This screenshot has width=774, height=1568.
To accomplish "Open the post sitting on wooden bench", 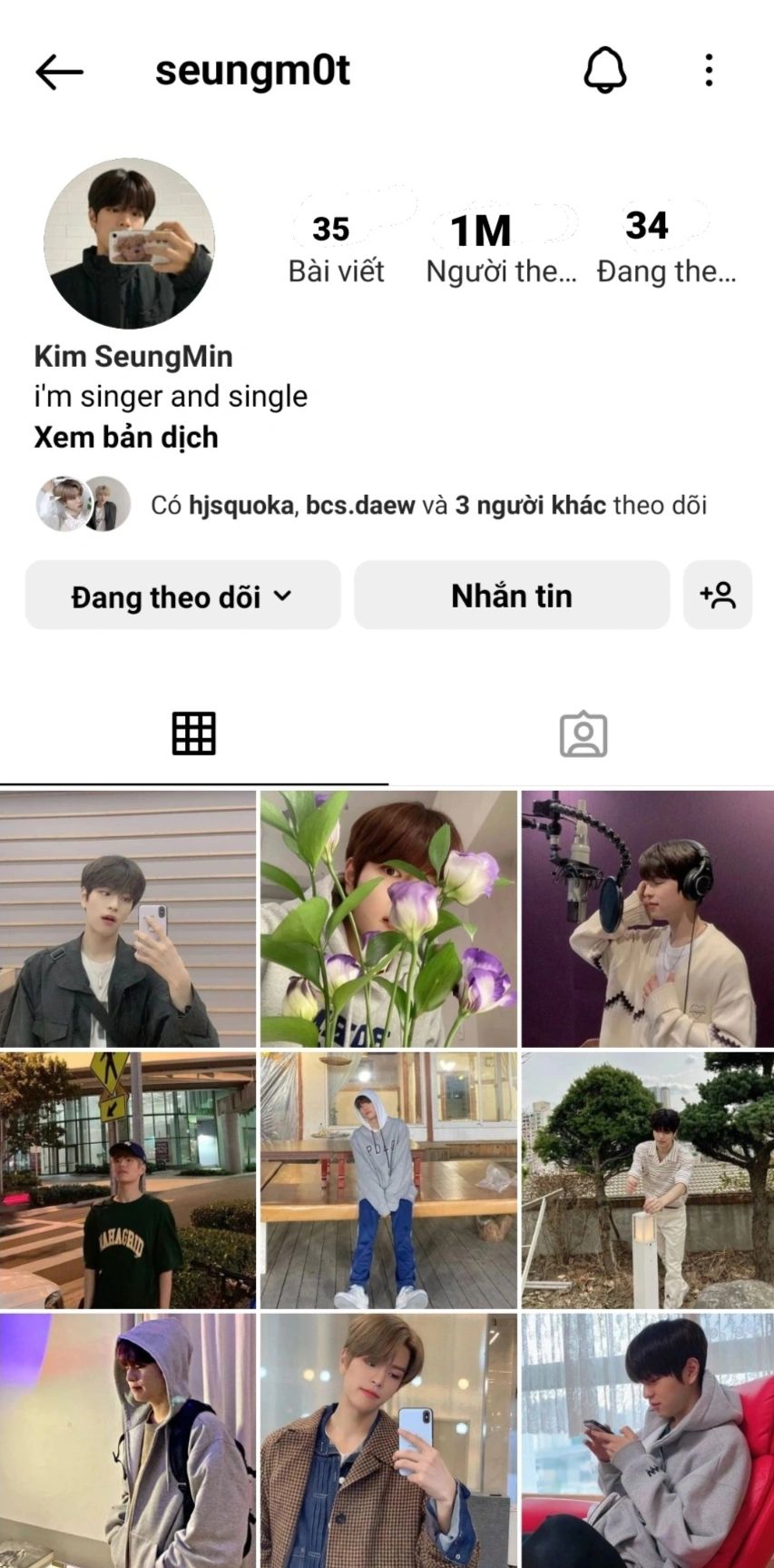I will (x=388, y=1179).
